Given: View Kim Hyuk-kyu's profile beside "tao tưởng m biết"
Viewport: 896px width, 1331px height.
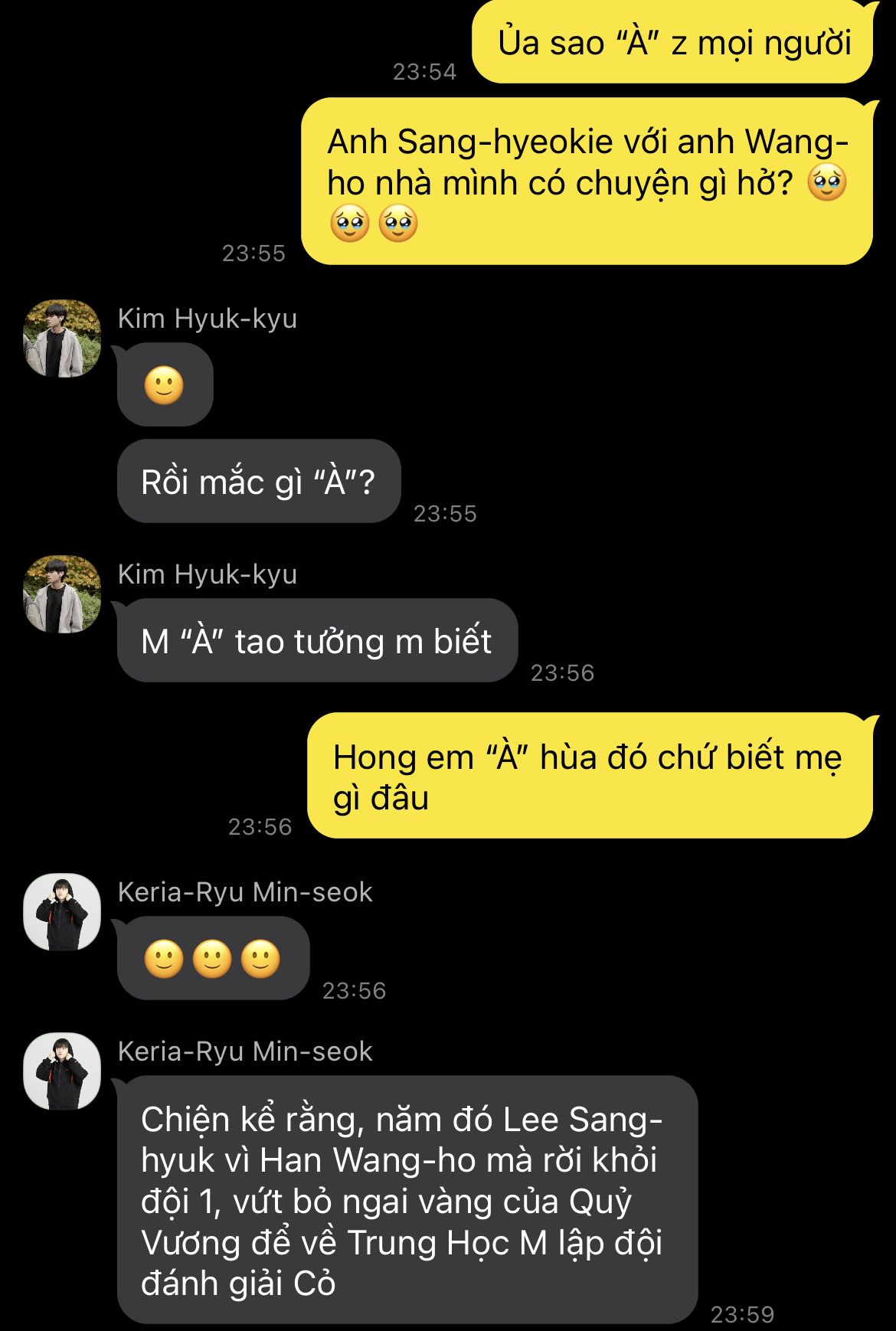Looking at the screenshot, I should tap(62, 594).
